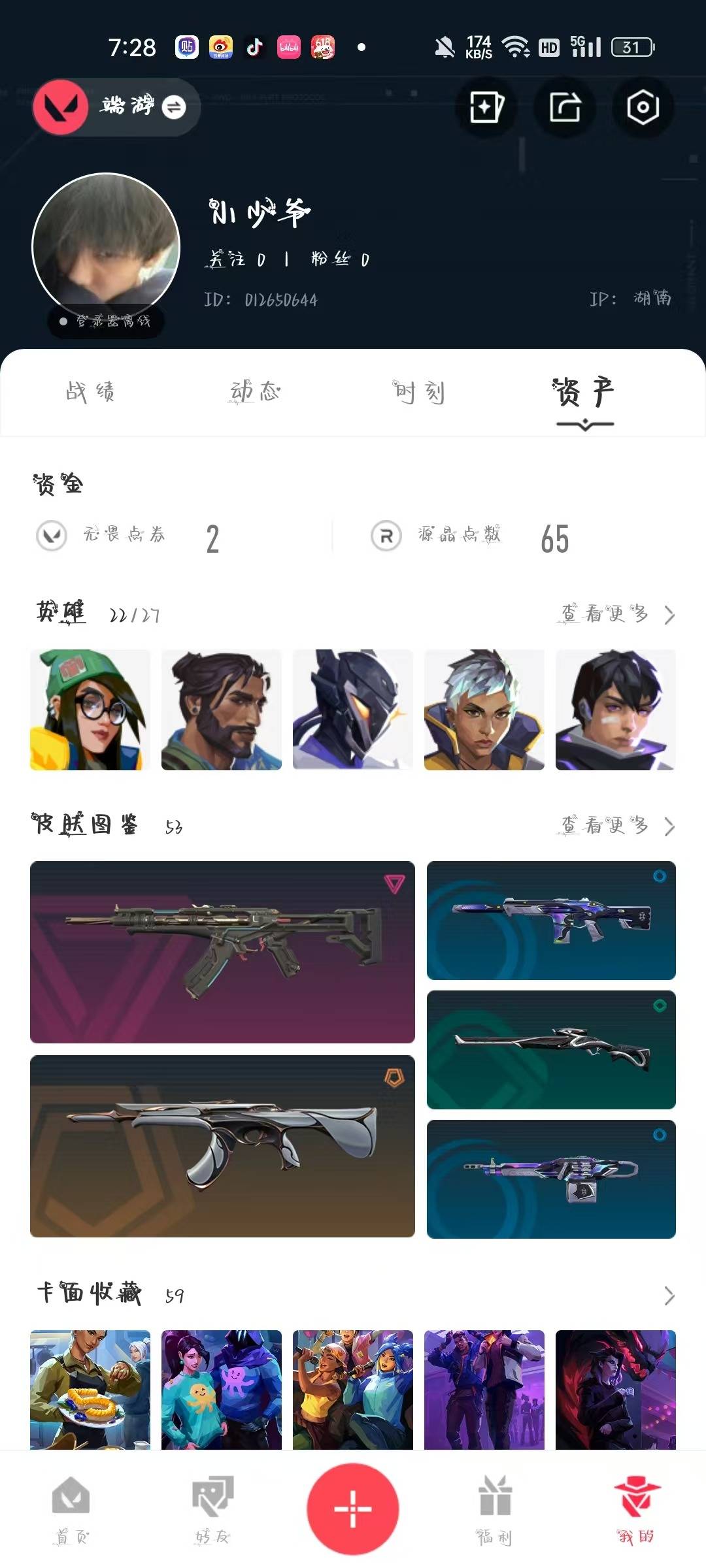The height and width of the screenshot is (1568, 706).
Task: Open the silver rifle skin on orange background
Action: click(x=222, y=1146)
